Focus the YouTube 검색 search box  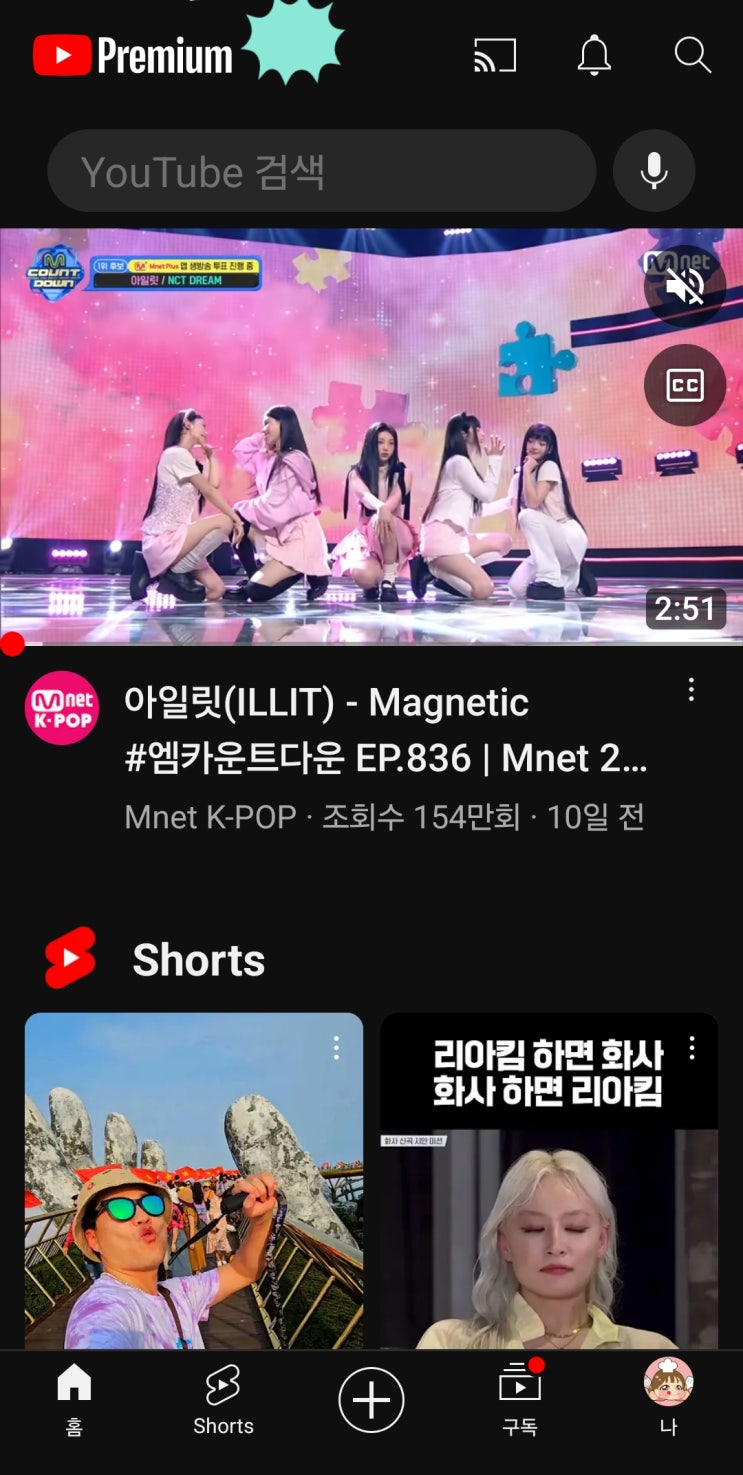pos(321,171)
